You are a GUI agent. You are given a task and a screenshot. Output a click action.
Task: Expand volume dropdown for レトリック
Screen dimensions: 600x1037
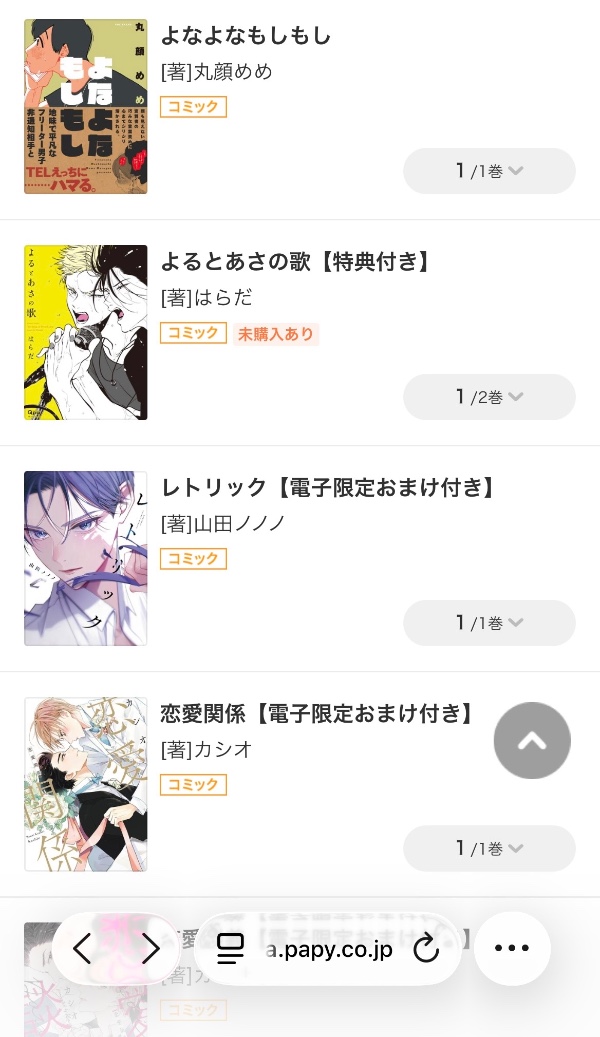point(489,623)
